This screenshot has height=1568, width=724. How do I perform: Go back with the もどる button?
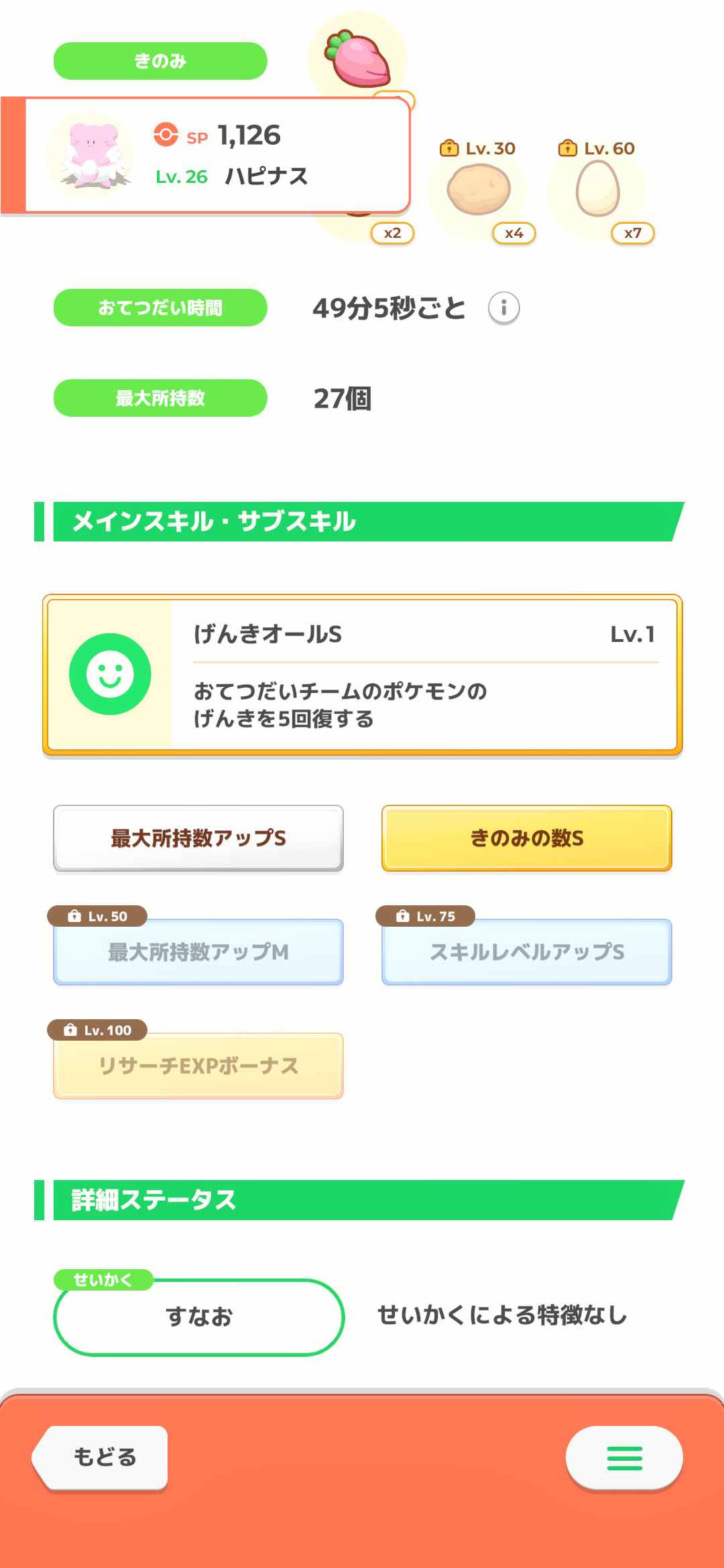pos(101,1457)
